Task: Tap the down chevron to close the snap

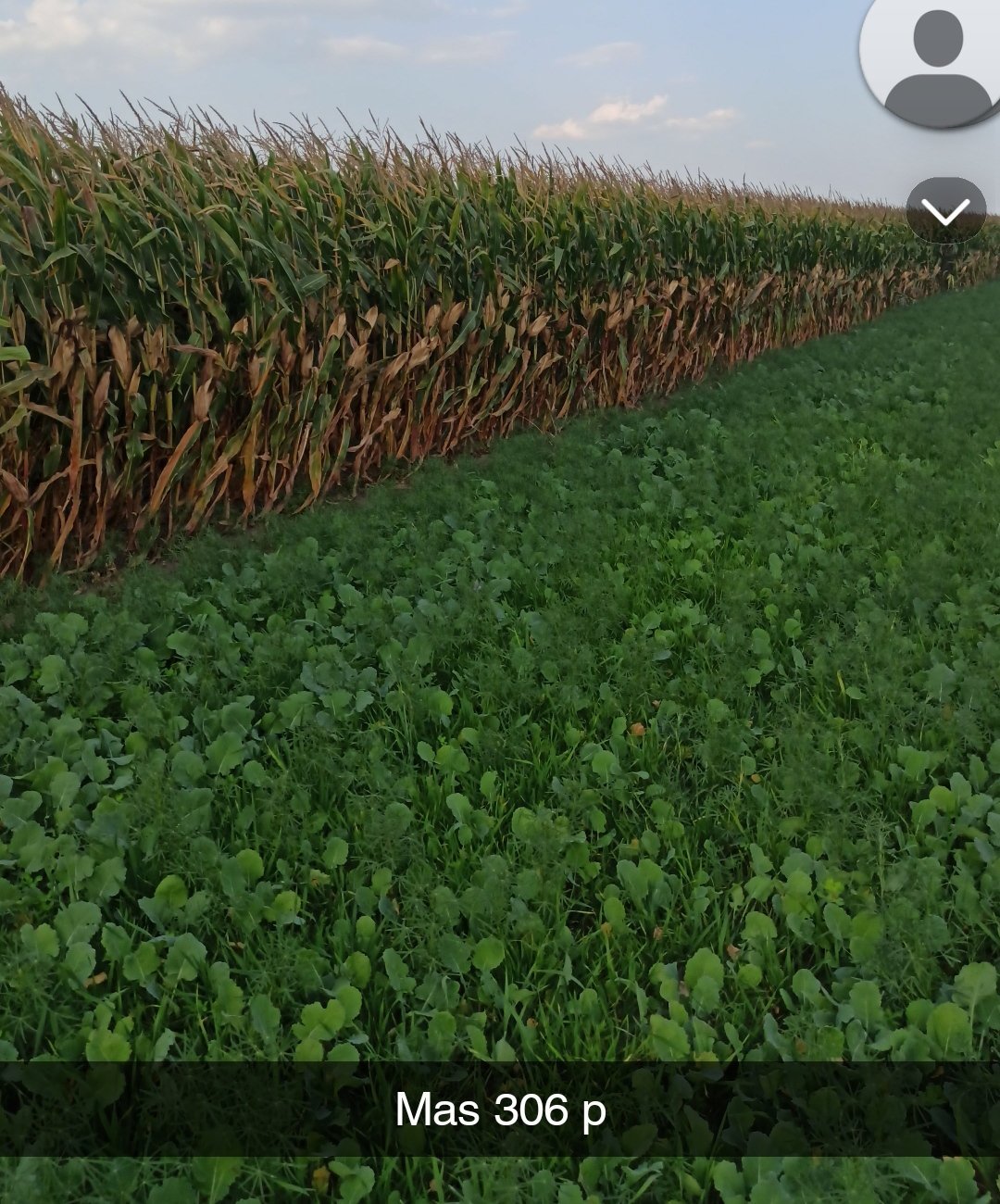Action: pyautogui.click(x=945, y=211)
